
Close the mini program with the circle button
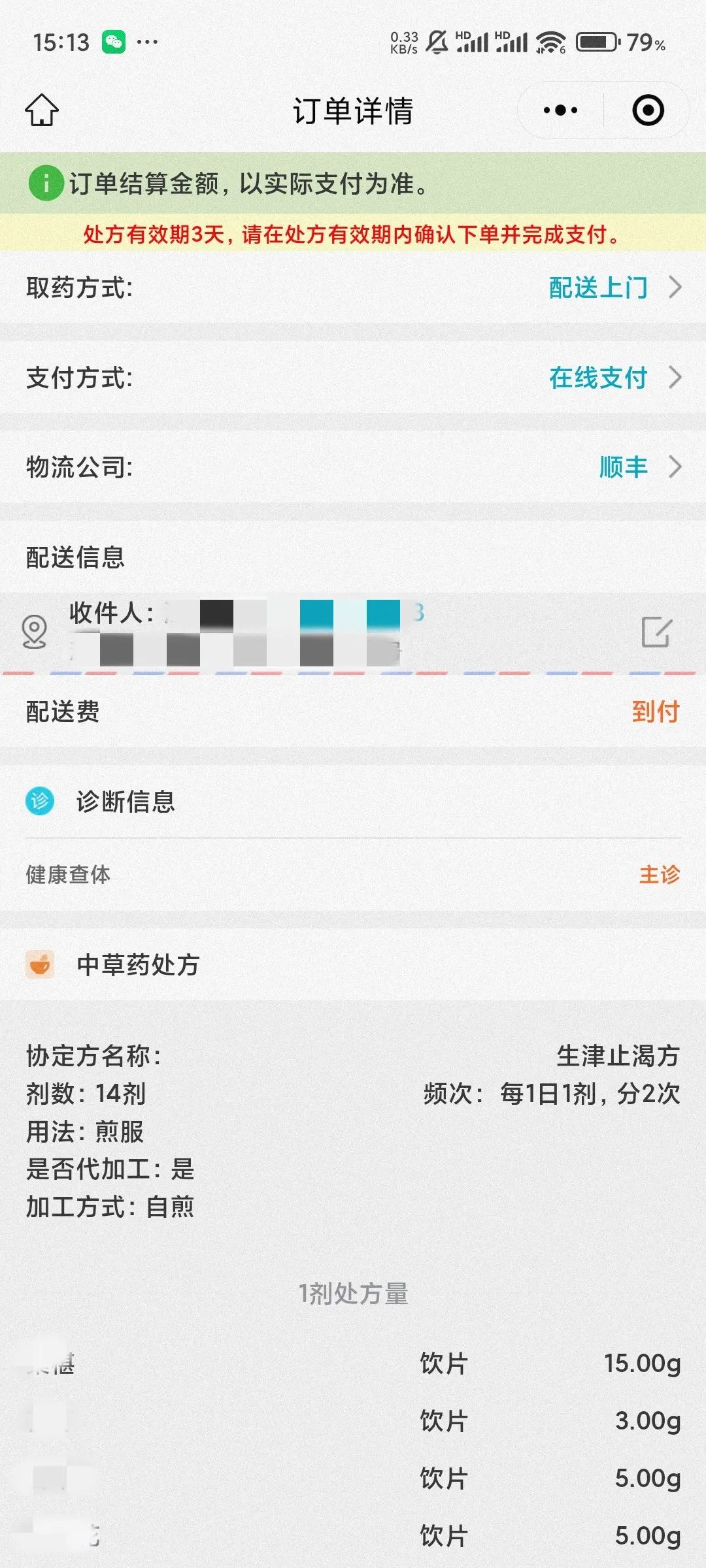tap(648, 110)
